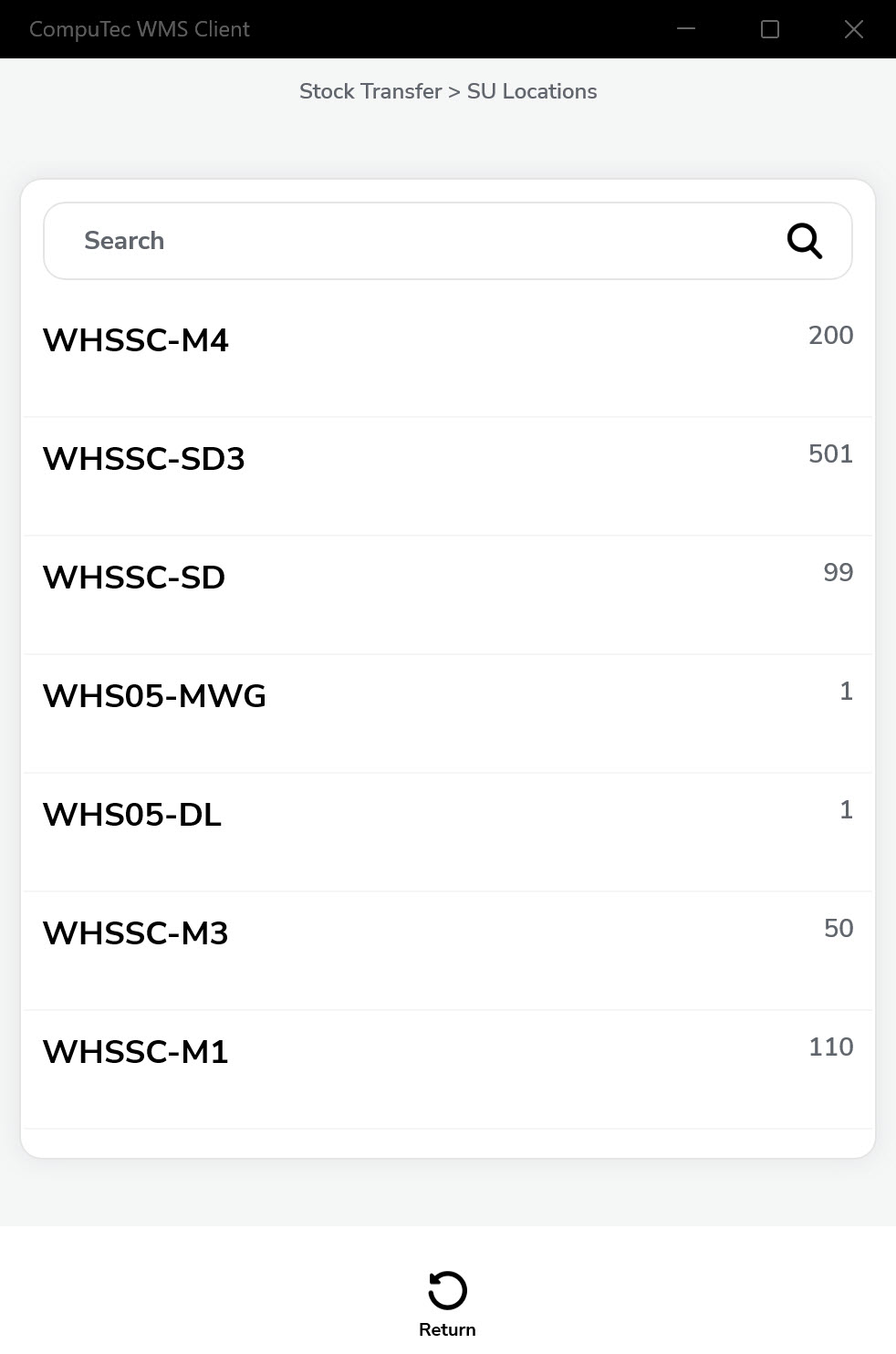This screenshot has width=896, height=1354.
Task: Click the quantity 501 beside WHSSC-SD3
Action: tap(829, 453)
